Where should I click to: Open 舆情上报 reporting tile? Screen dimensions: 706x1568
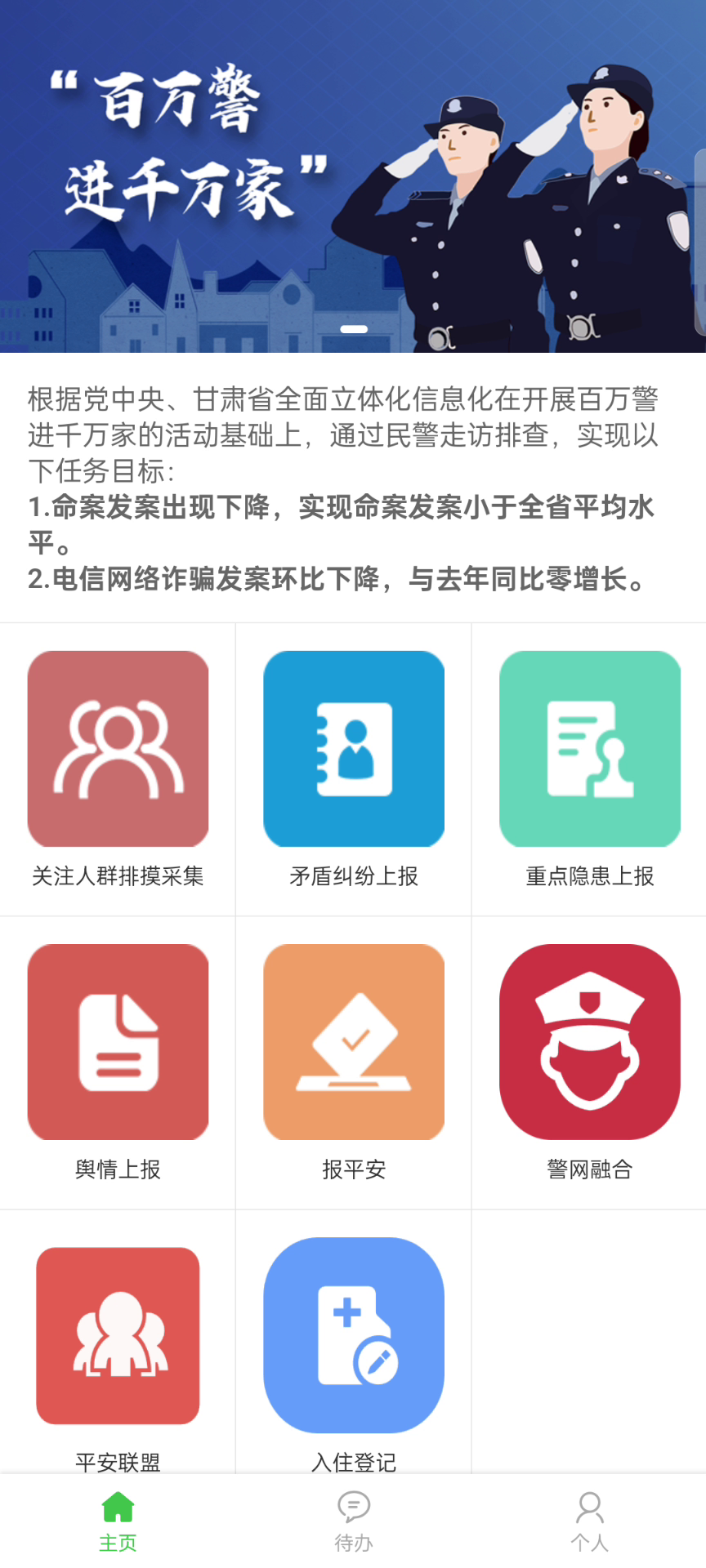pyautogui.click(x=118, y=1042)
